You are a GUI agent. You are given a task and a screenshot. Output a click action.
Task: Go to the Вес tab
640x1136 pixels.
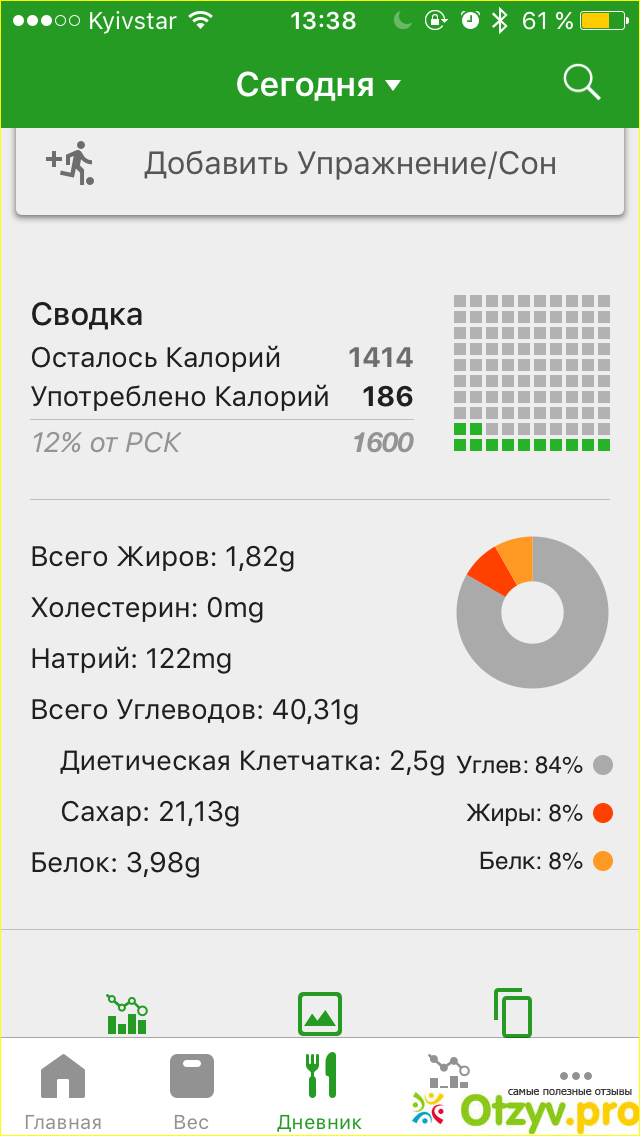(192, 1090)
